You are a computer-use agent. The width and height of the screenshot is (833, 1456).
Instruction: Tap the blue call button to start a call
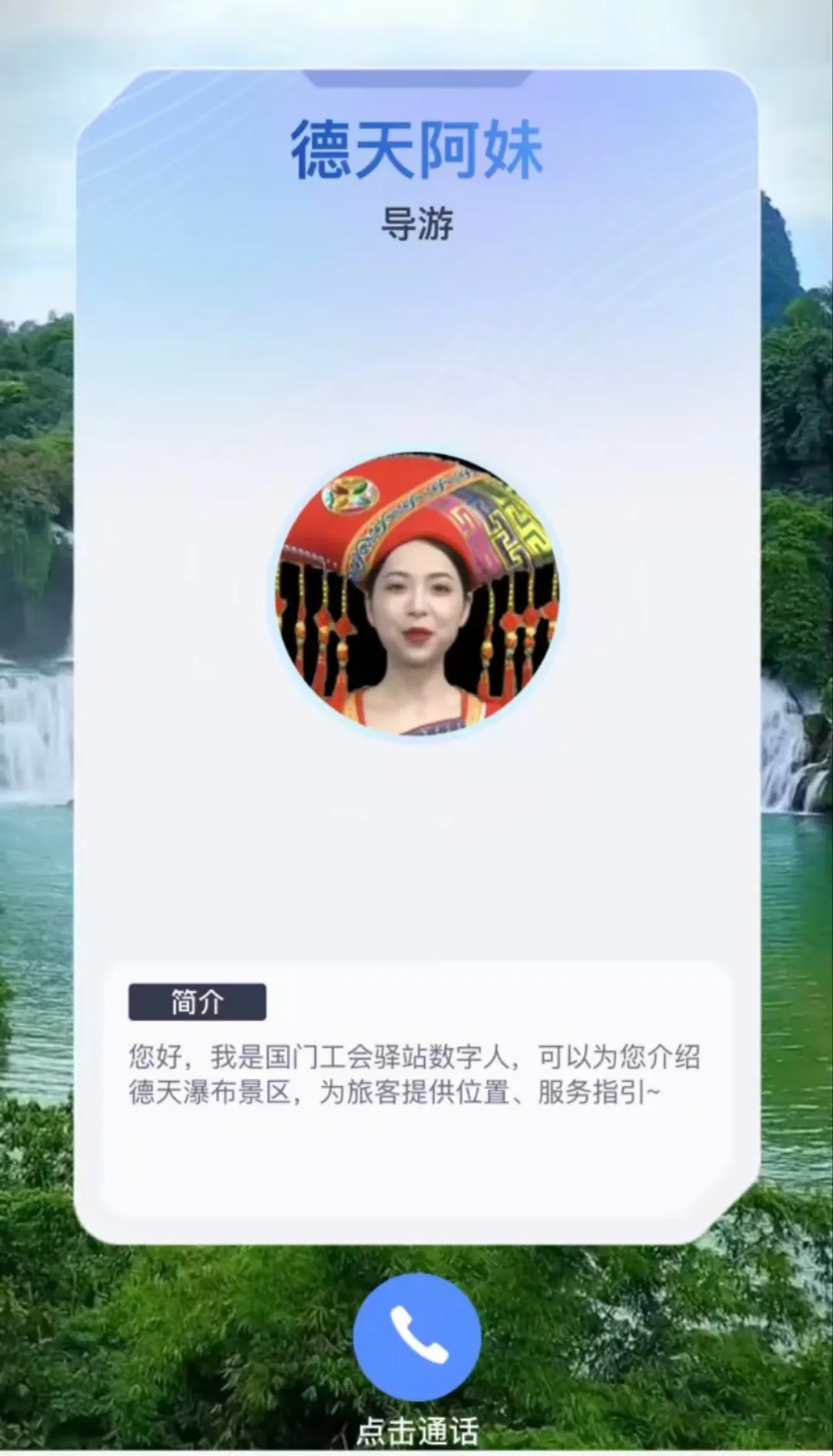417,1337
